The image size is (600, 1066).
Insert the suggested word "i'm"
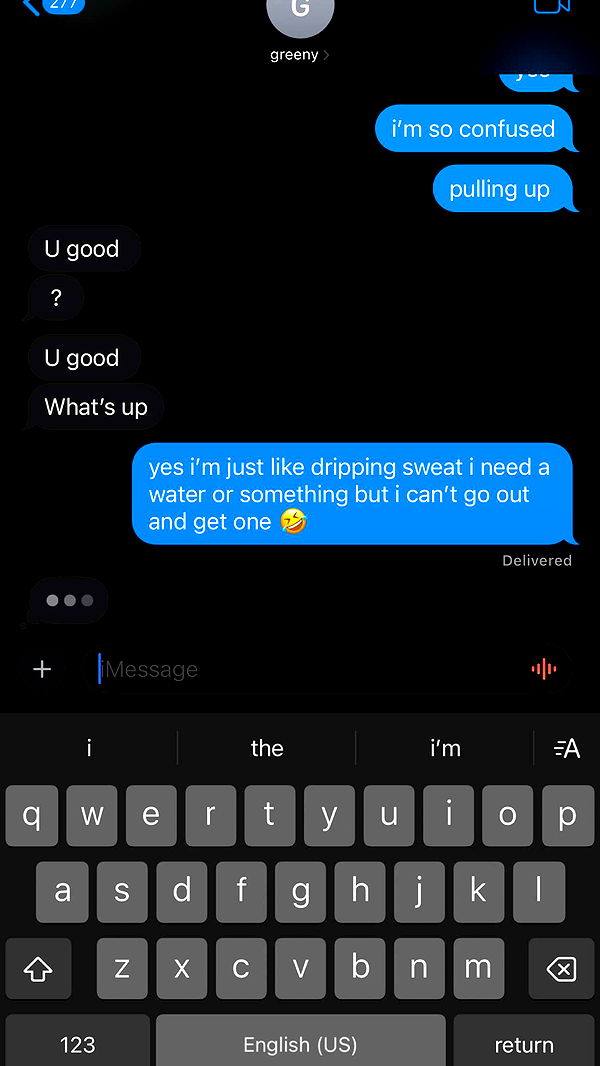point(445,748)
